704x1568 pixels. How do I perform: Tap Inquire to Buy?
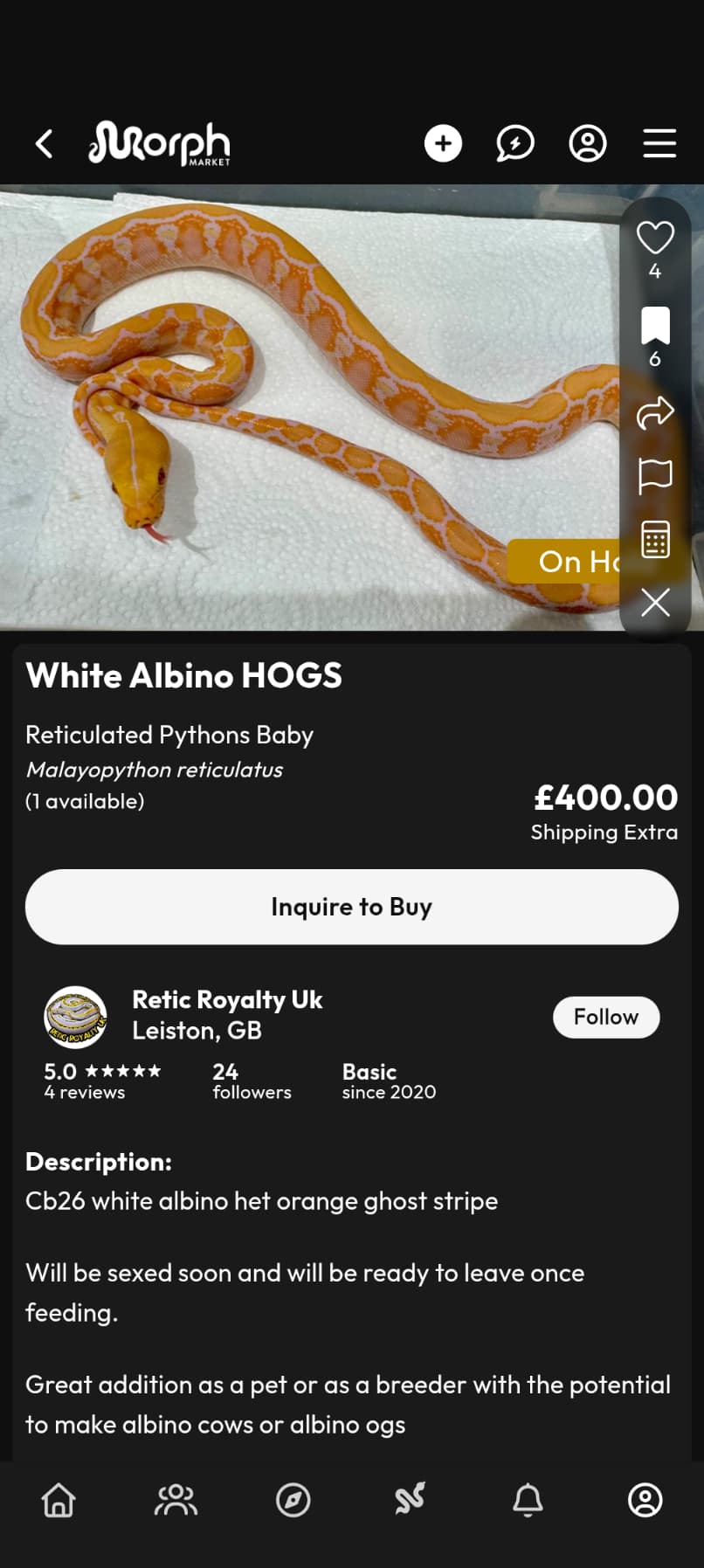pyautogui.click(x=352, y=907)
